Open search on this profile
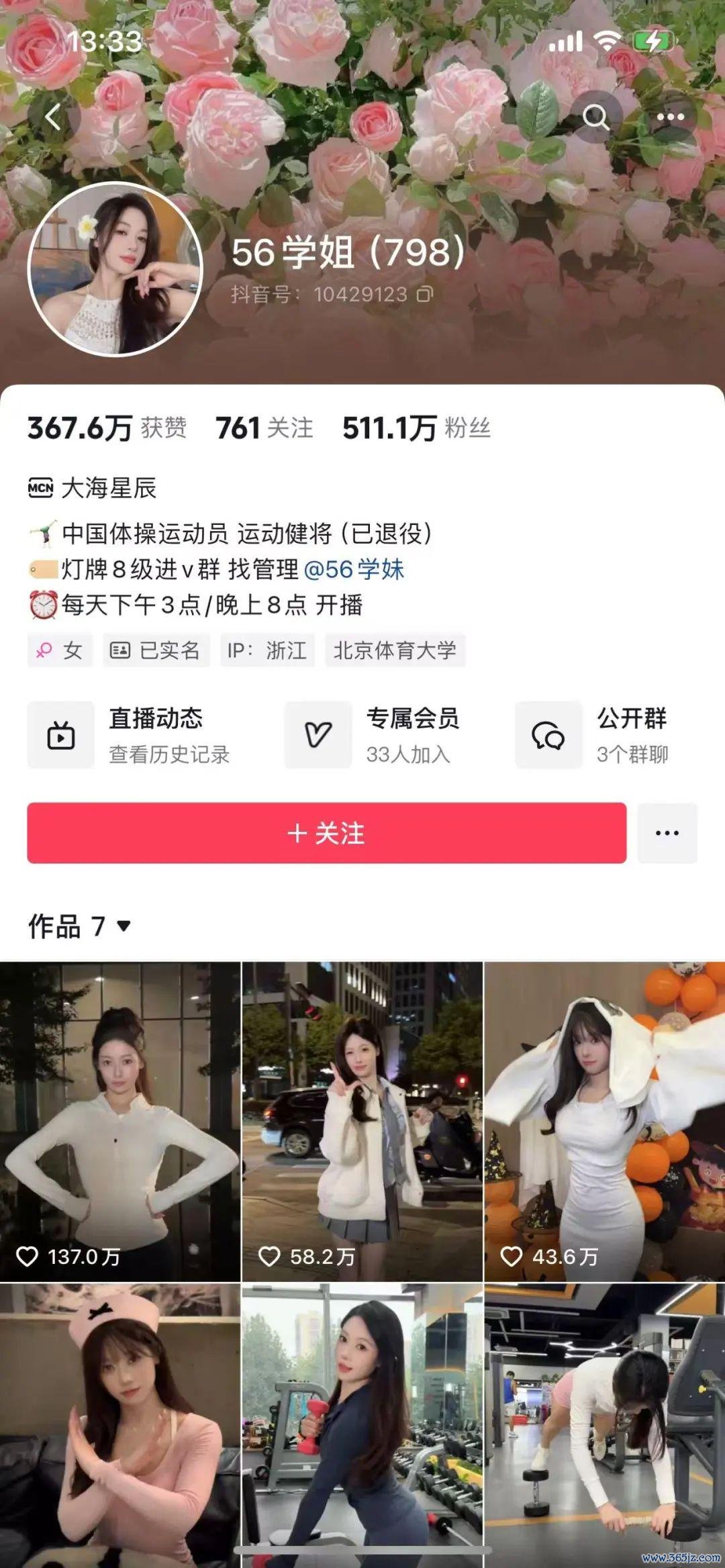 pos(595,117)
